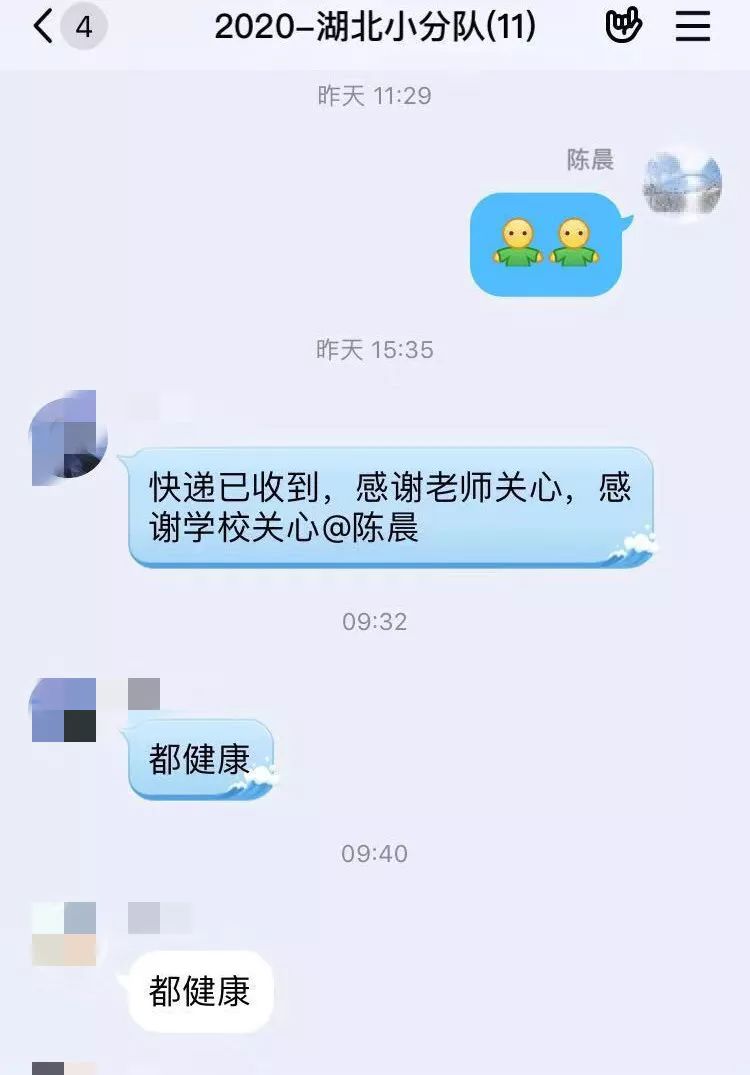Open the group menu with three lines
Image resolution: width=750 pixels, height=1075 pixels.
click(x=692, y=27)
